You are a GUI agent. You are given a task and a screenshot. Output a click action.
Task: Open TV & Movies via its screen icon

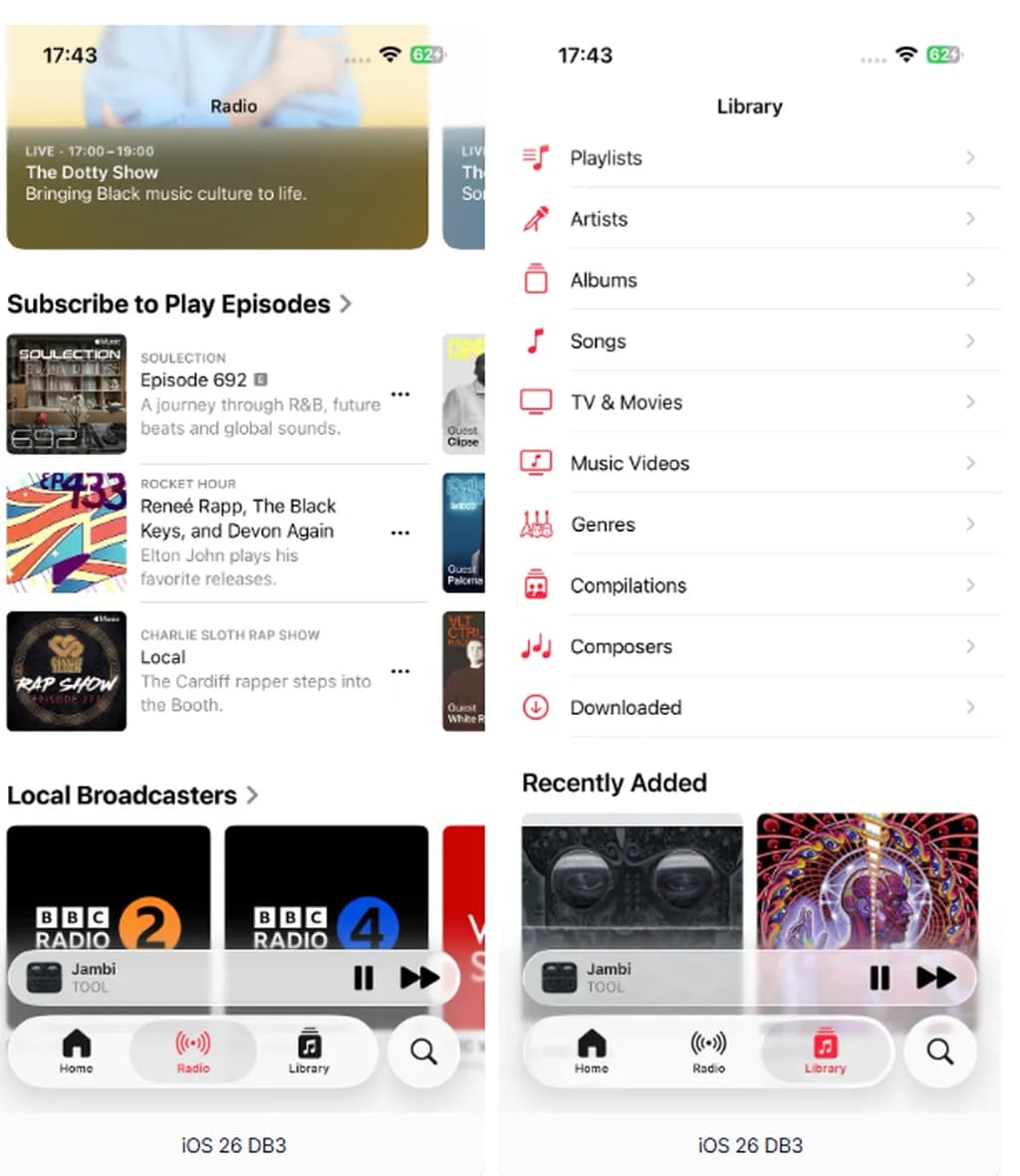[535, 402]
